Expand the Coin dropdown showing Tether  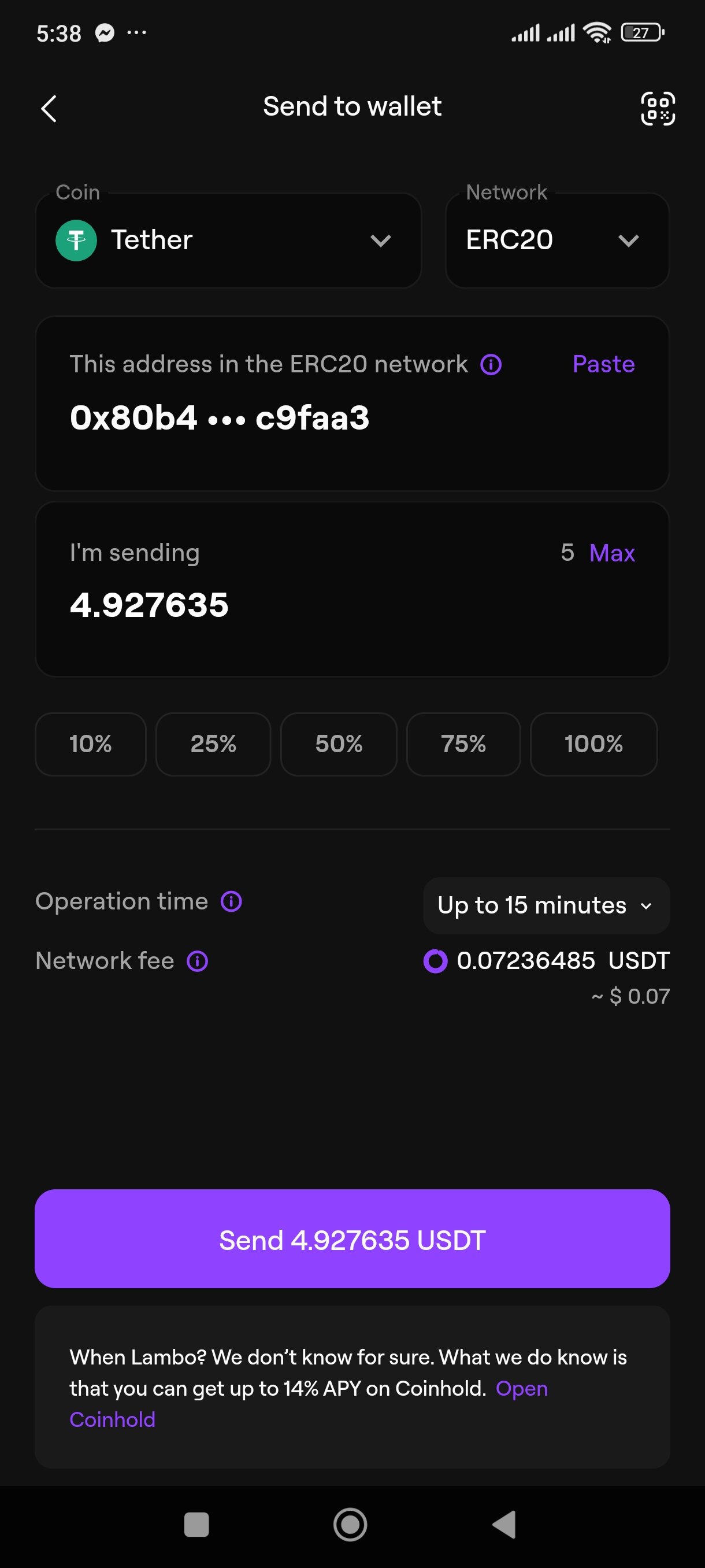pos(228,241)
